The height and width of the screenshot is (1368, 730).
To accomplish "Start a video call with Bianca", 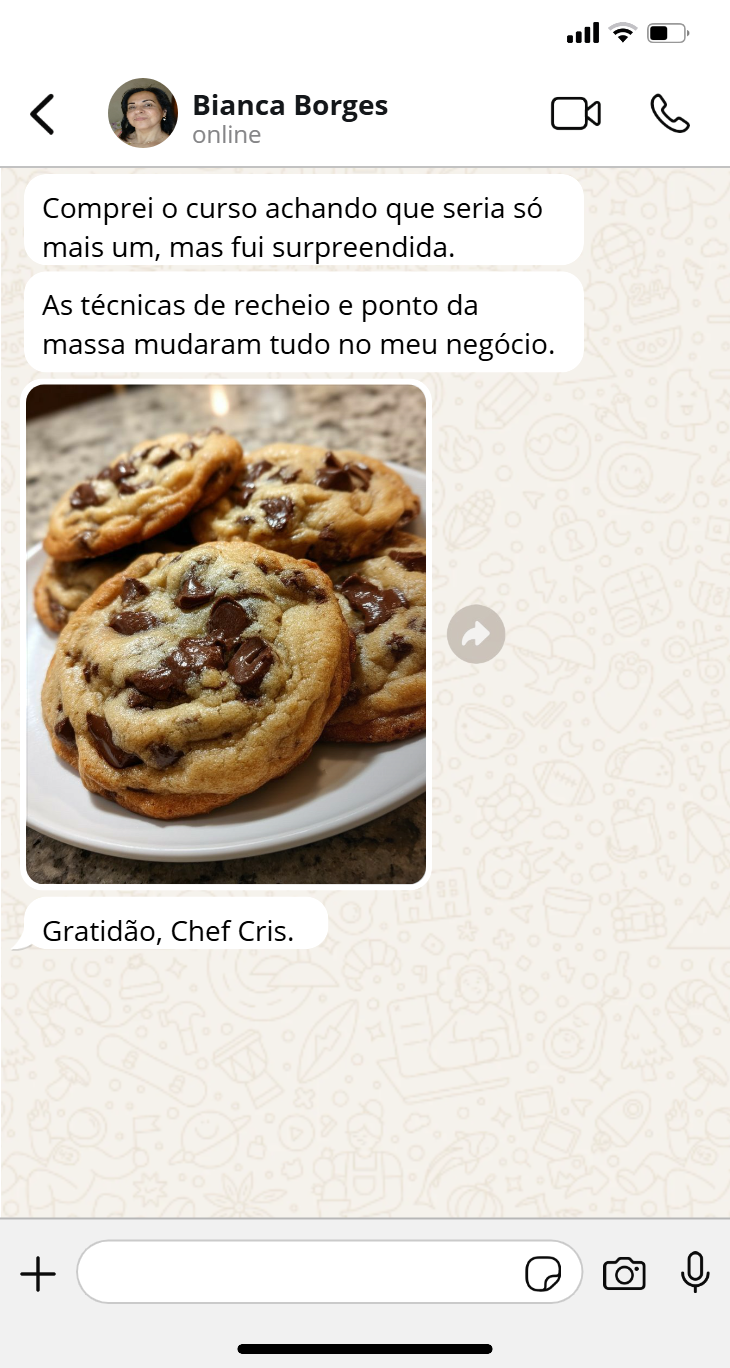I will (x=576, y=114).
